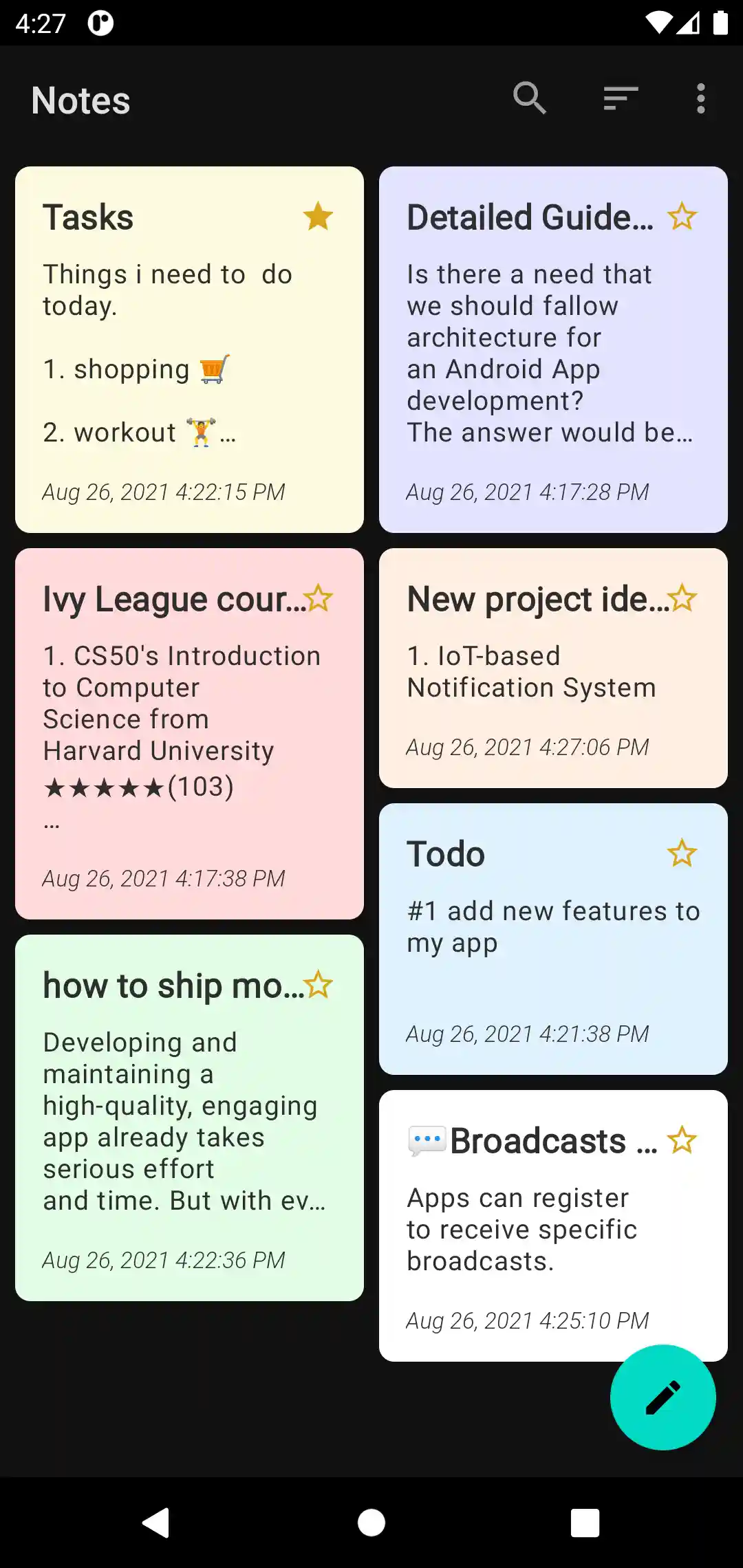Viewport: 743px width, 1568px height.
Task: Go back with the system back button
Action: click(156, 1522)
